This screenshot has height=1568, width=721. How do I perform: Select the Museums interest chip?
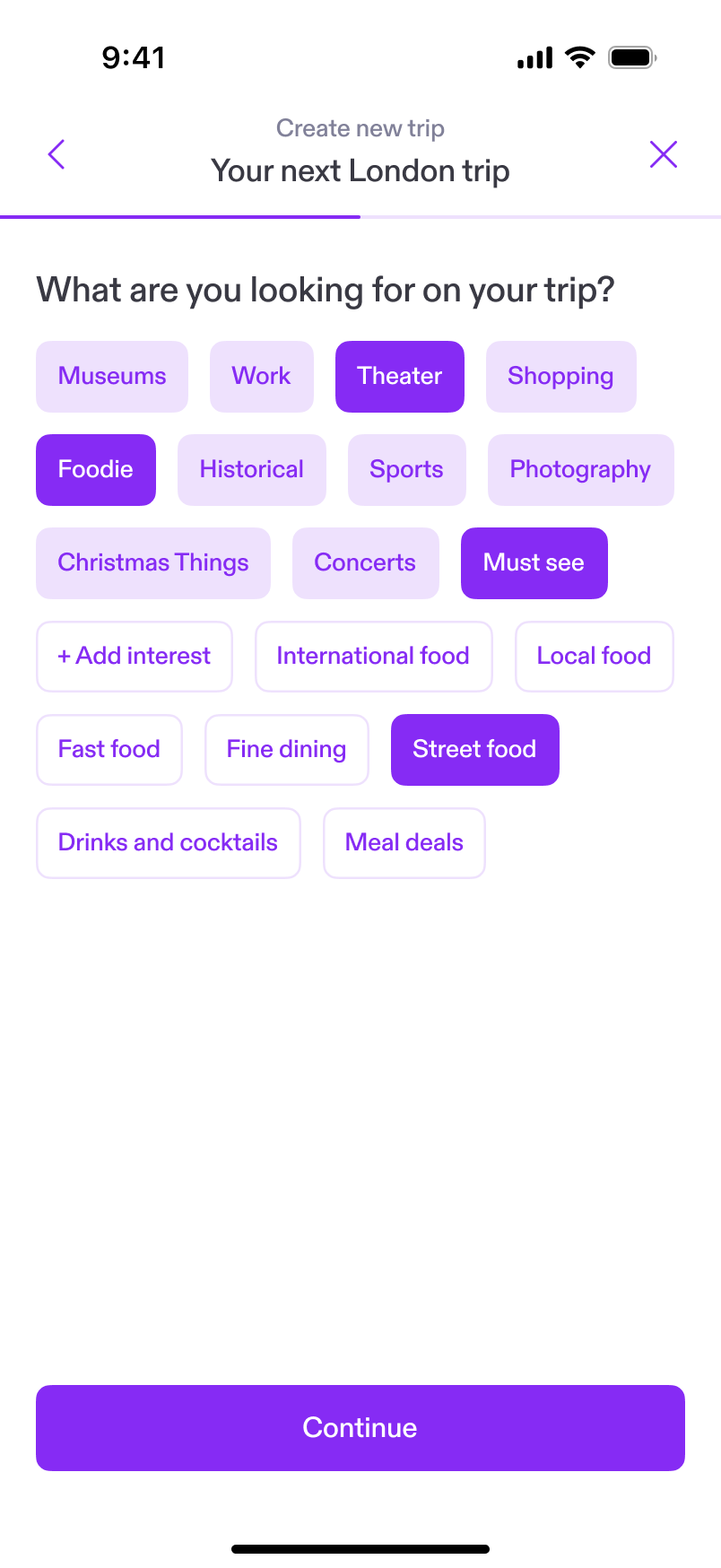coord(112,377)
